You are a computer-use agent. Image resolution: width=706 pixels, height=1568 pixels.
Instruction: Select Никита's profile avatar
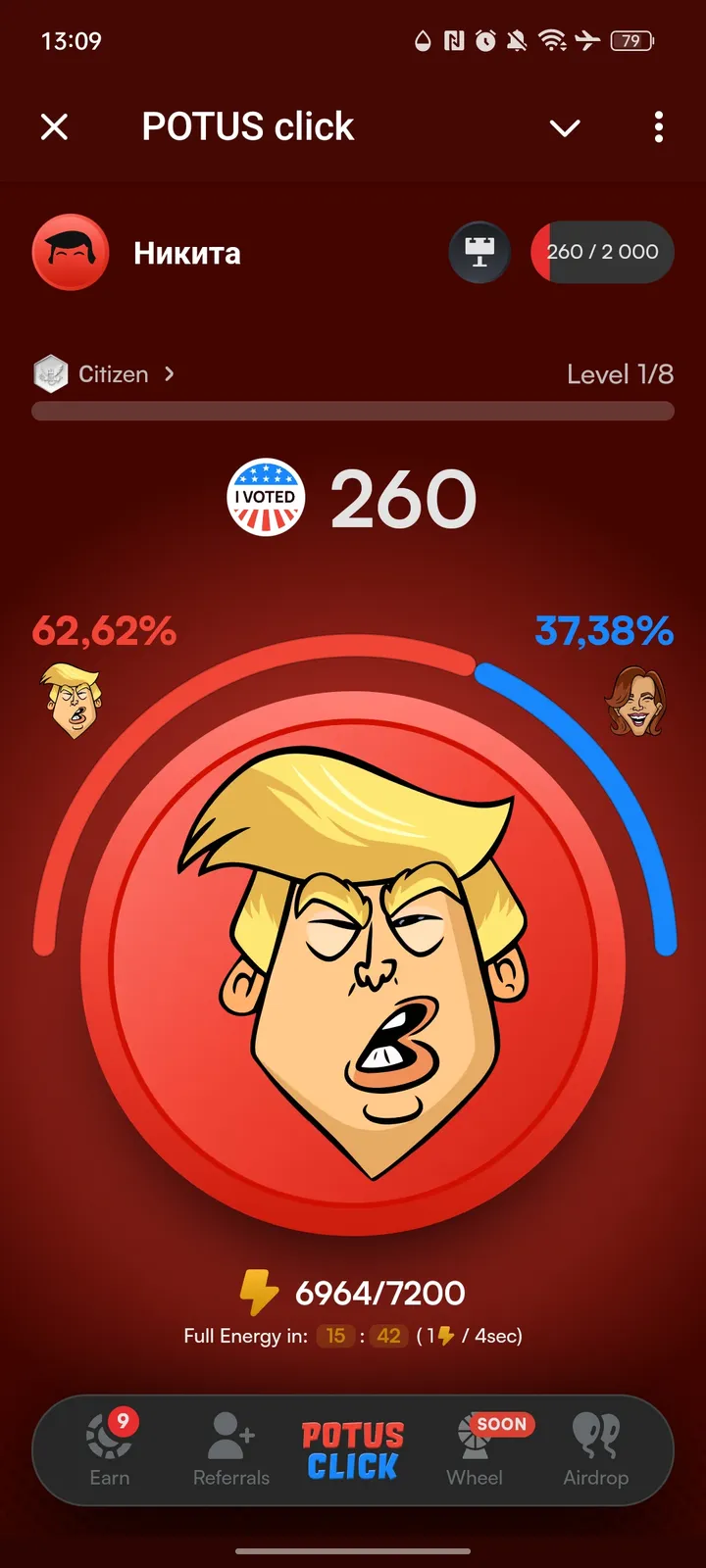pyautogui.click(x=70, y=252)
